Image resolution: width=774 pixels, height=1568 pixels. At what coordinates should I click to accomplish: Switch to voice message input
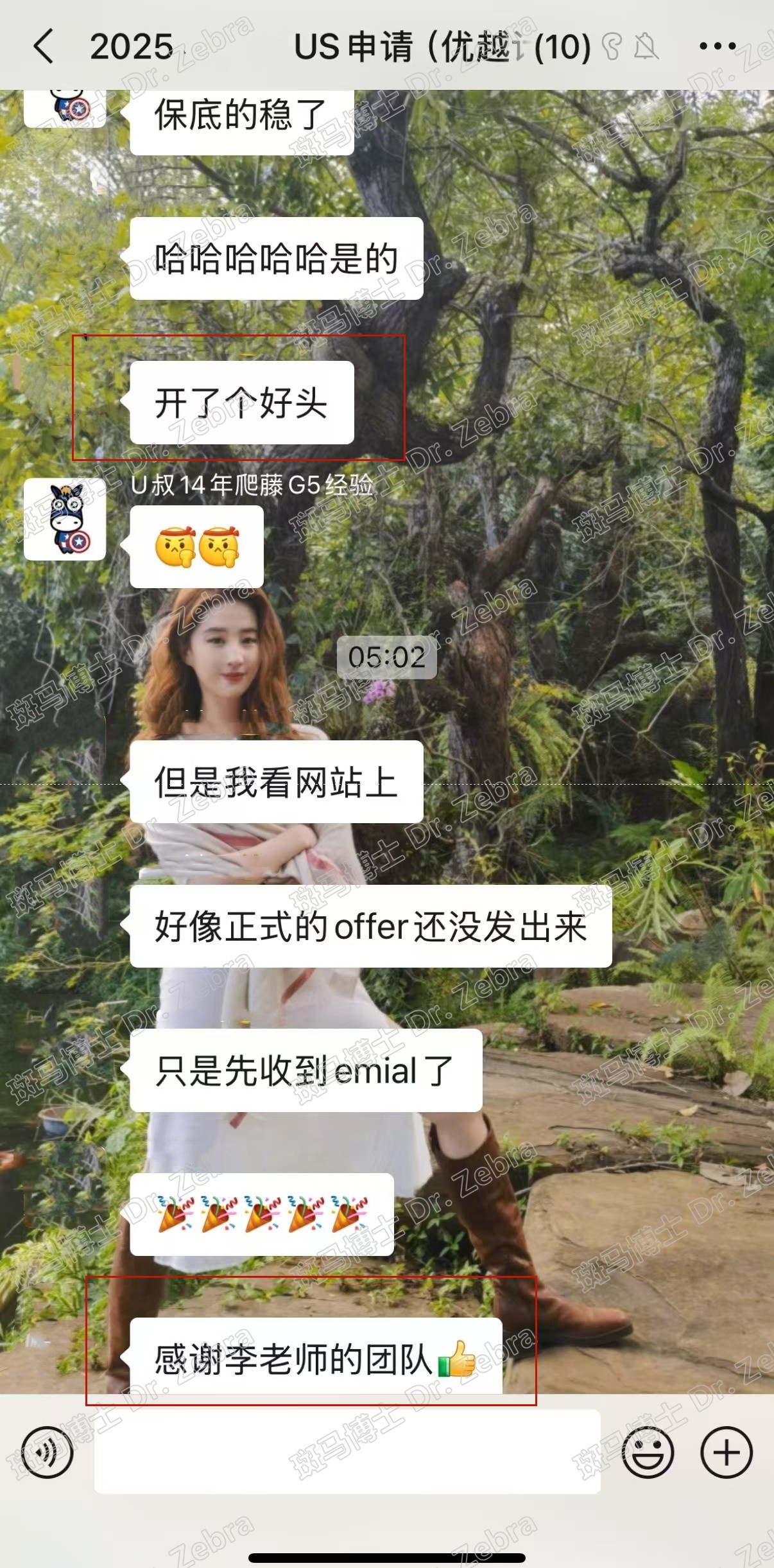click(x=47, y=1452)
